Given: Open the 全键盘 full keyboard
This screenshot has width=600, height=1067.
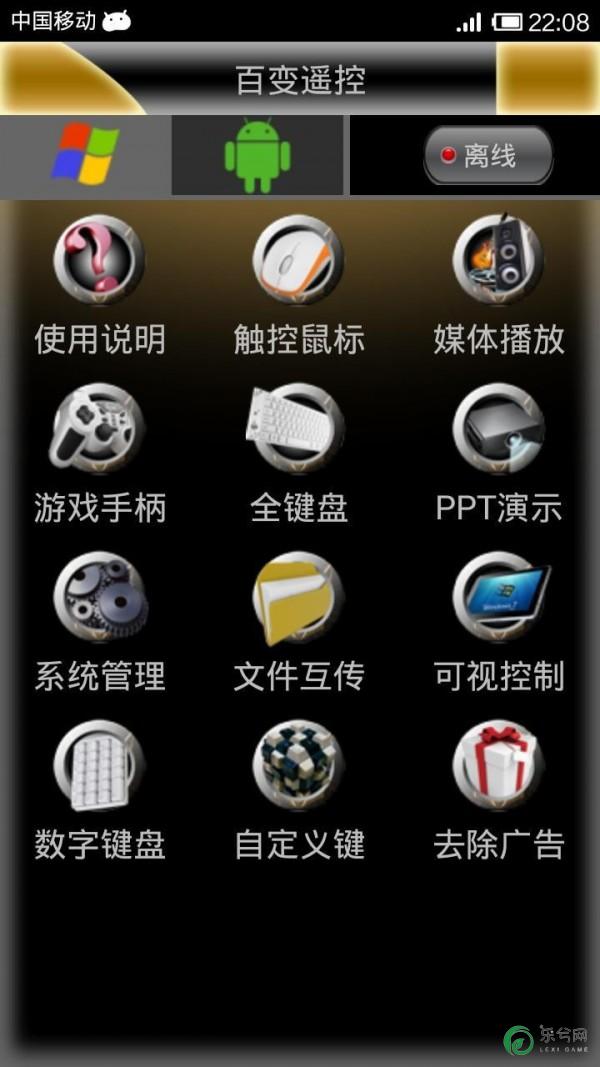Looking at the screenshot, I should tap(299, 454).
